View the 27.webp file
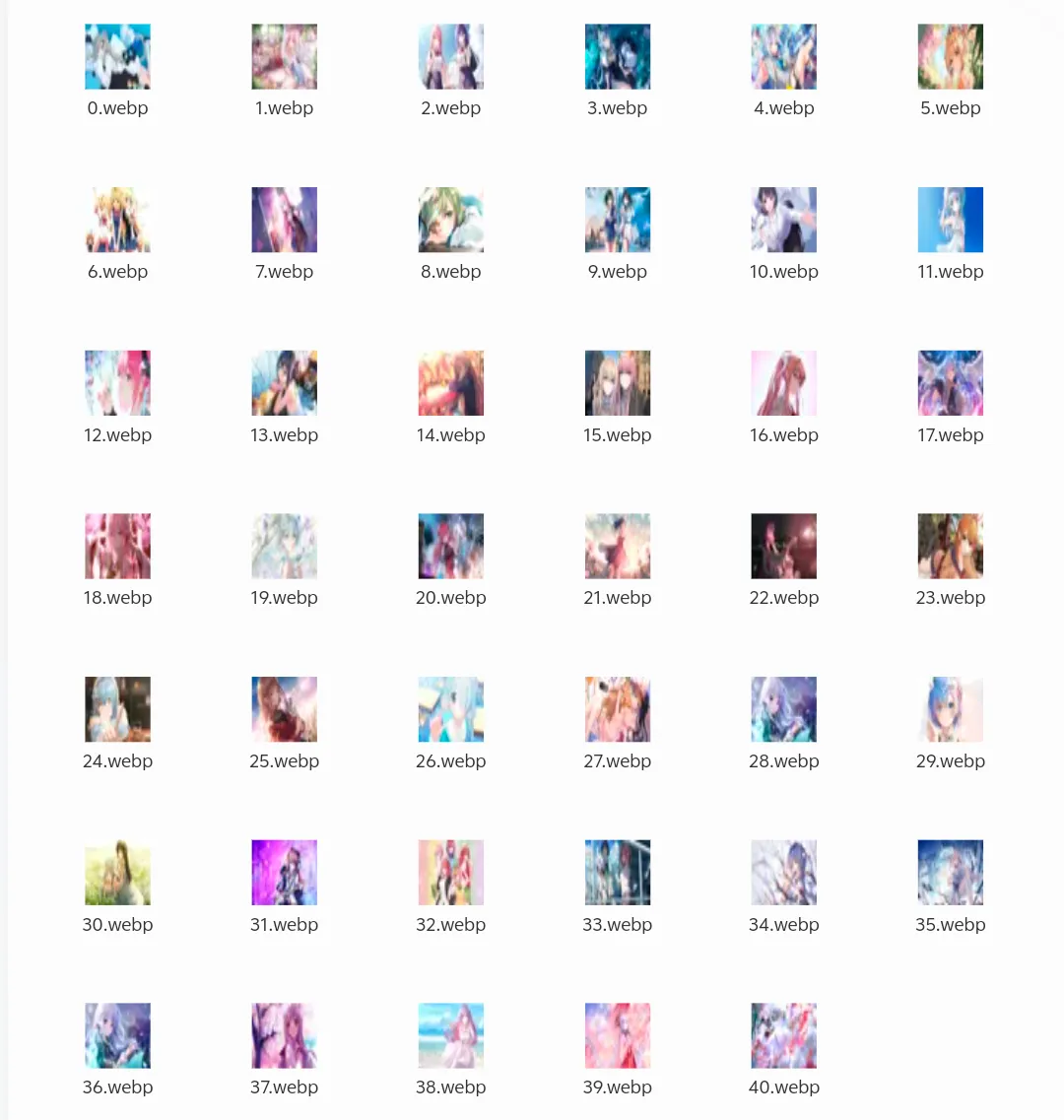The image size is (1064, 1120). click(x=618, y=709)
